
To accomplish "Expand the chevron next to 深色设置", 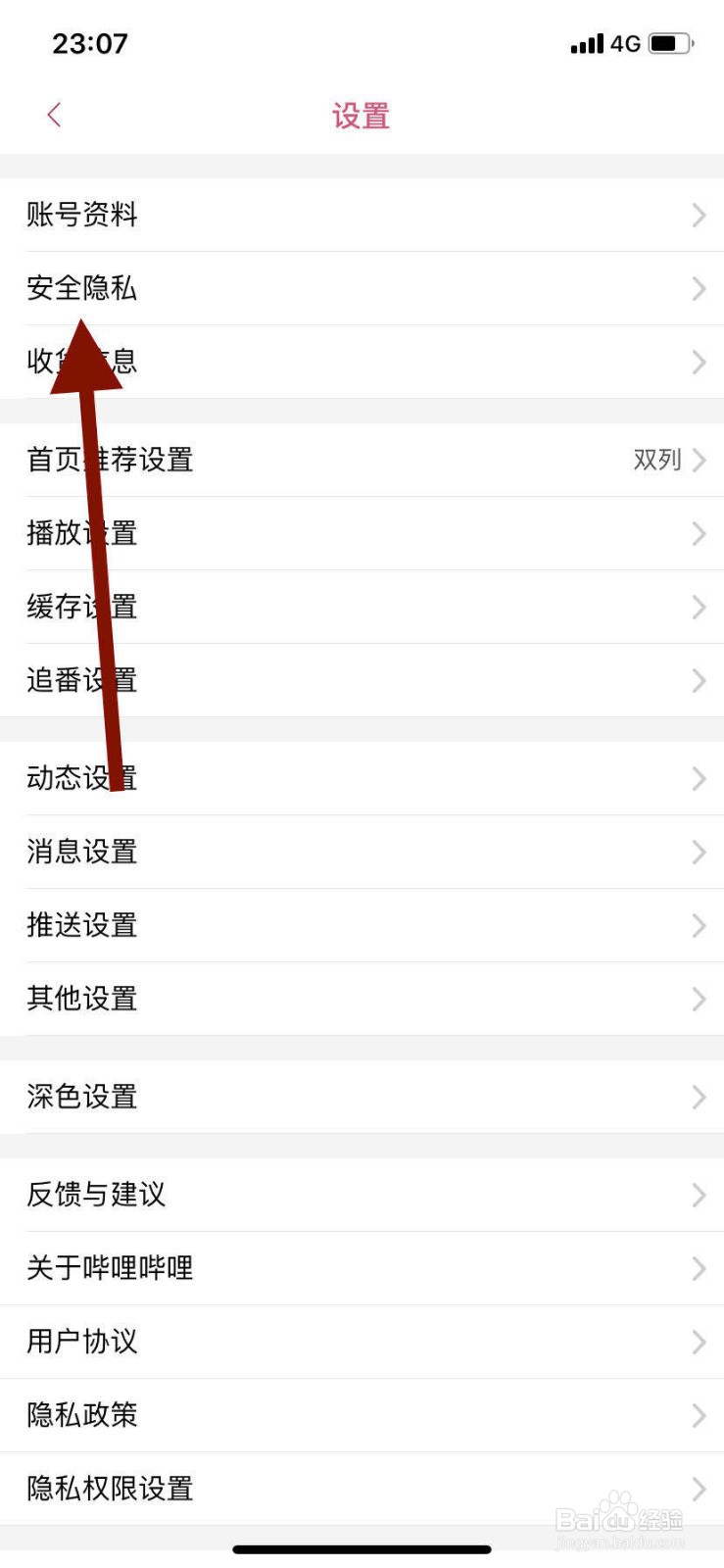I will pos(699,1097).
